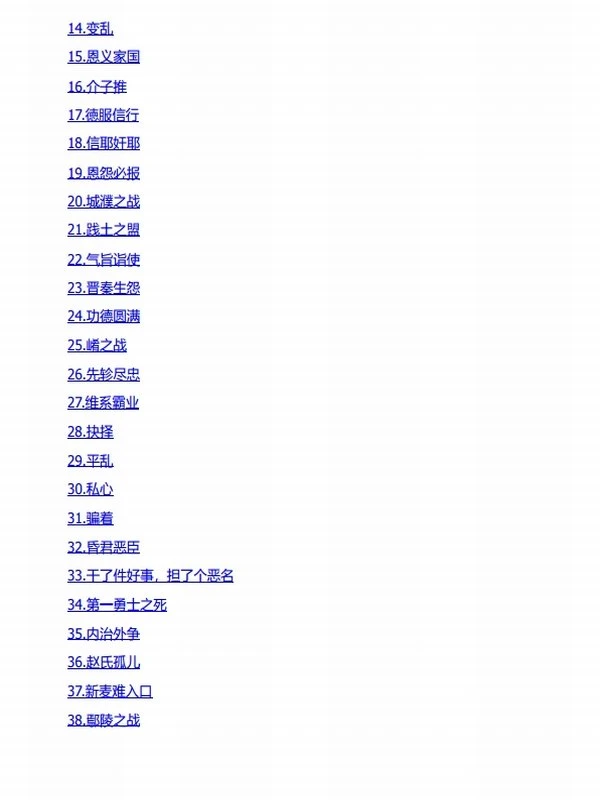Jump to chapter 17.德服信行

(103, 115)
